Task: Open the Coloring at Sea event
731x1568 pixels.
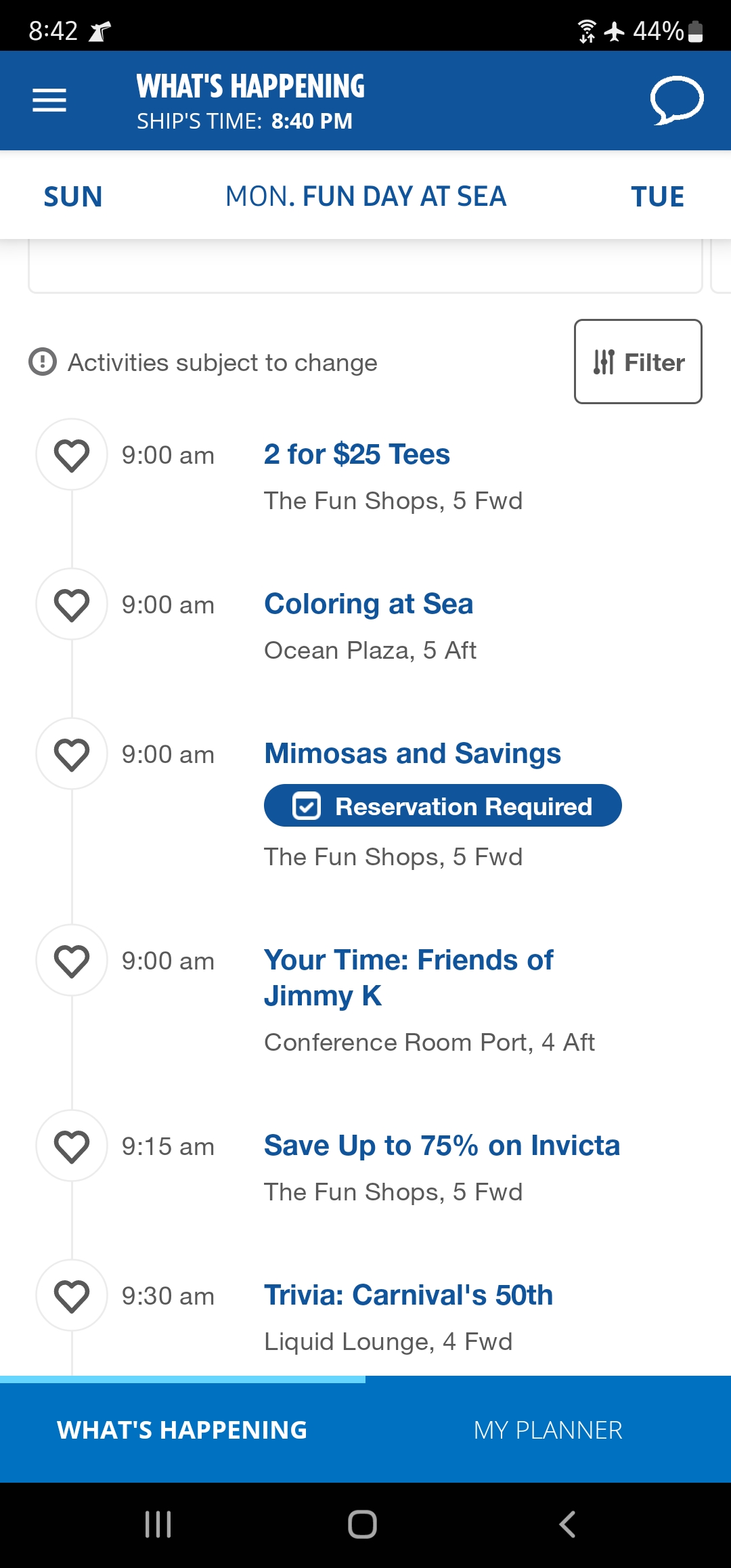Action: point(368,604)
